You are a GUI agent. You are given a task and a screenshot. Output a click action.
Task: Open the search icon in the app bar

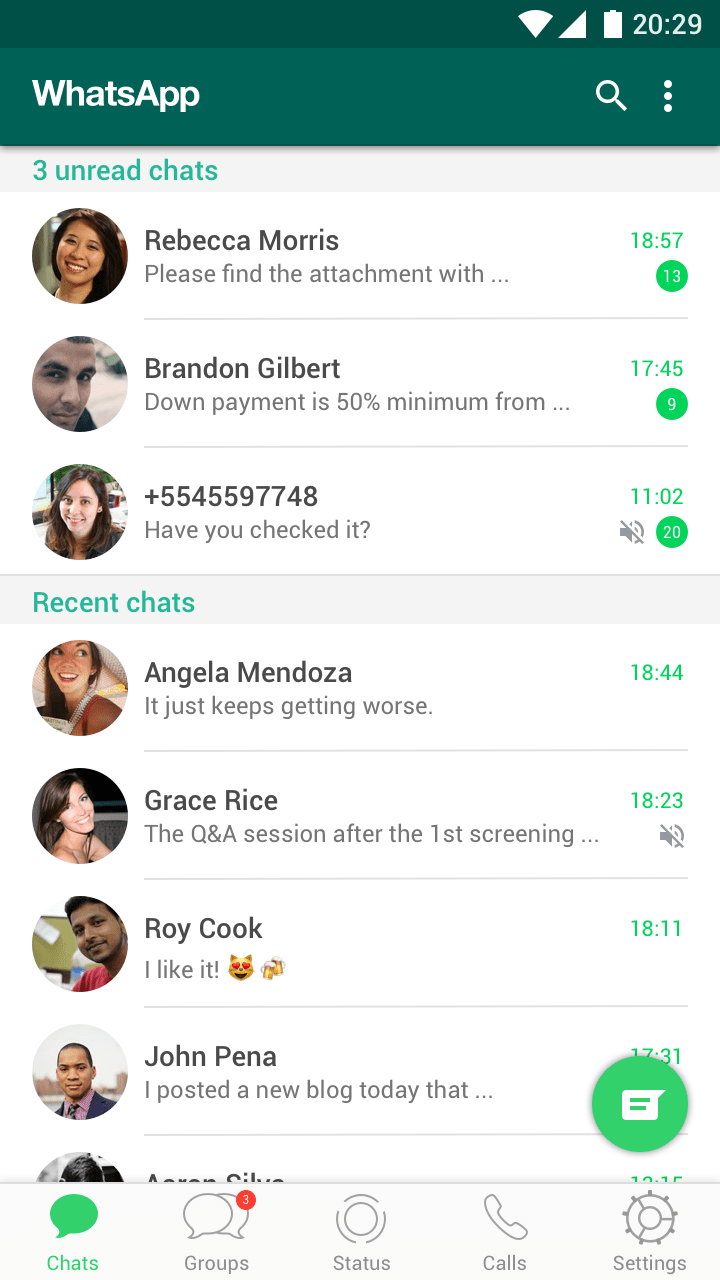[x=611, y=96]
